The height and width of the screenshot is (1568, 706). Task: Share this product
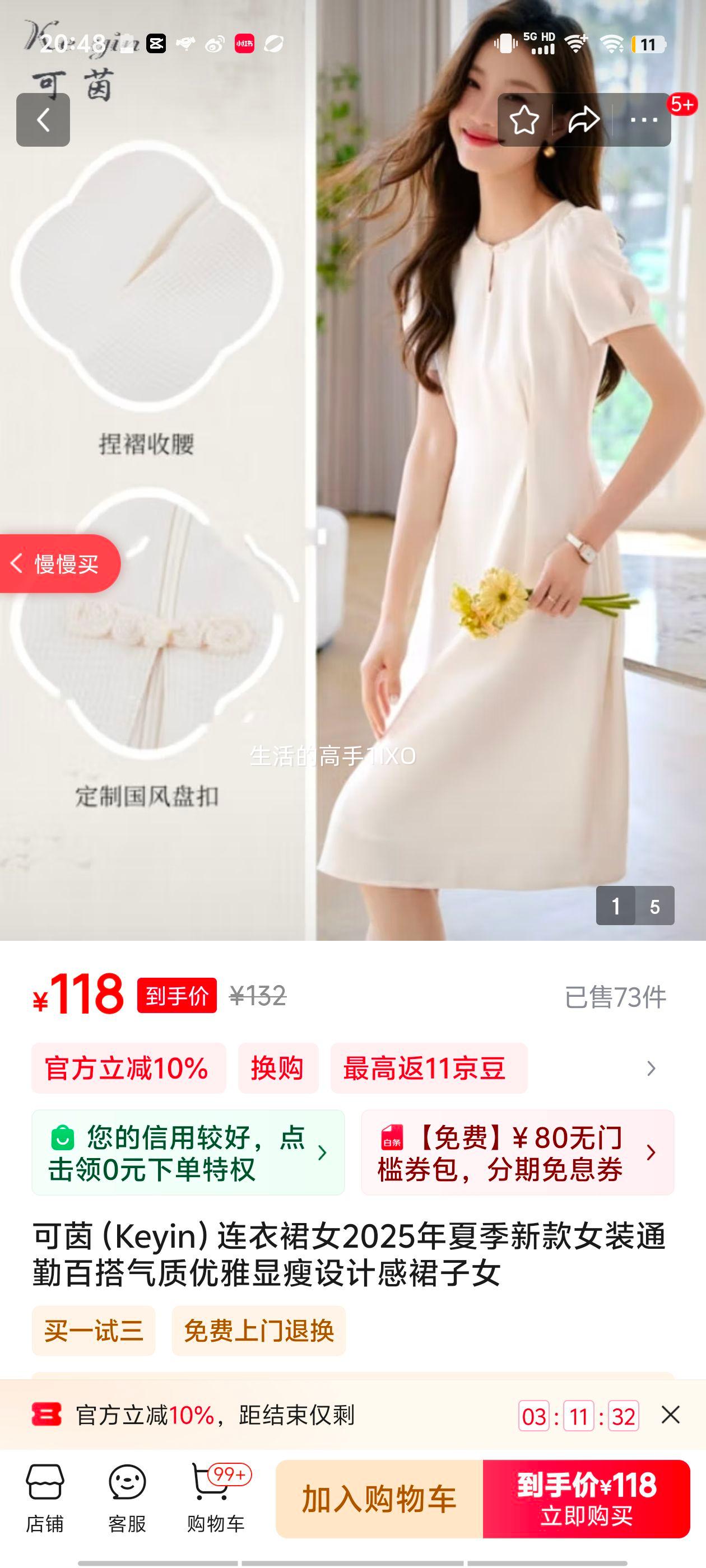click(x=583, y=120)
